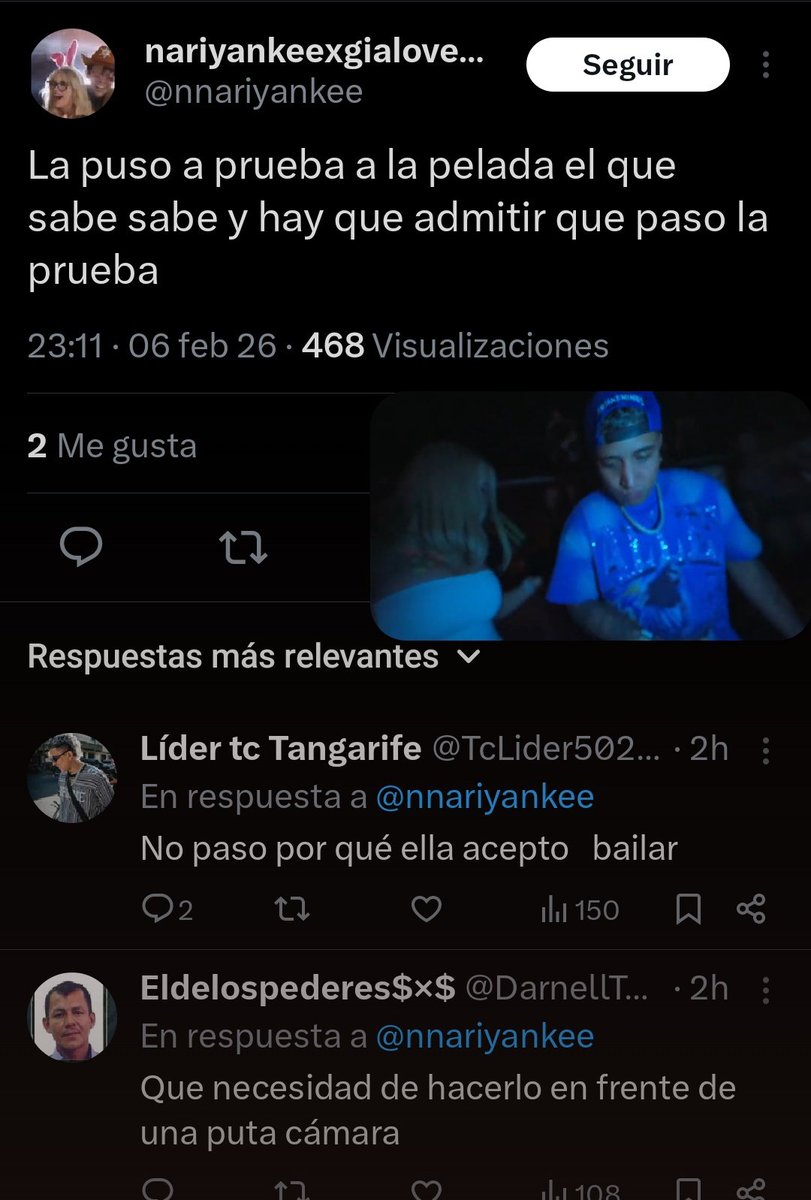This screenshot has height=1200, width=811.
Task: Open nariyankeexgialove's profile picture
Action: tap(72, 73)
